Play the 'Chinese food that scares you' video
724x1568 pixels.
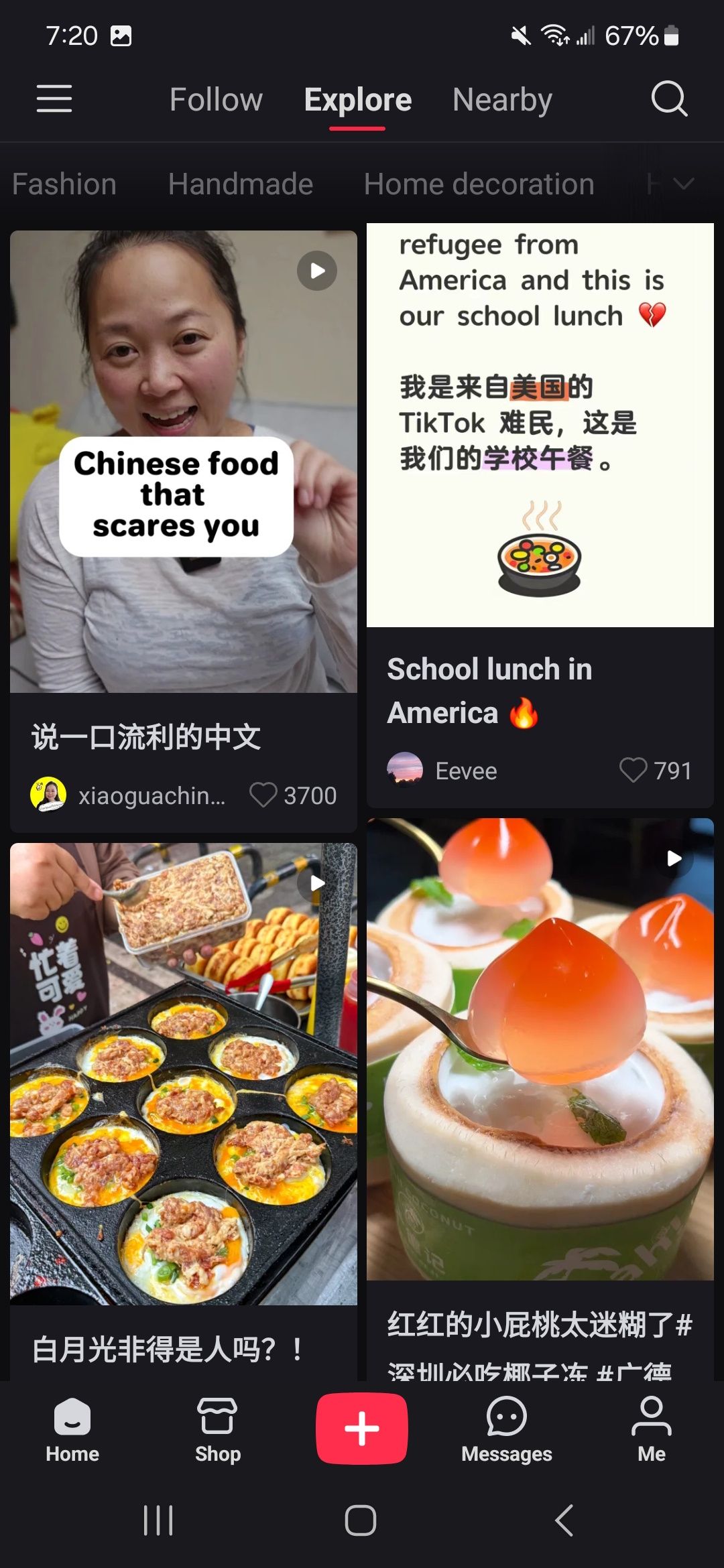click(317, 271)
